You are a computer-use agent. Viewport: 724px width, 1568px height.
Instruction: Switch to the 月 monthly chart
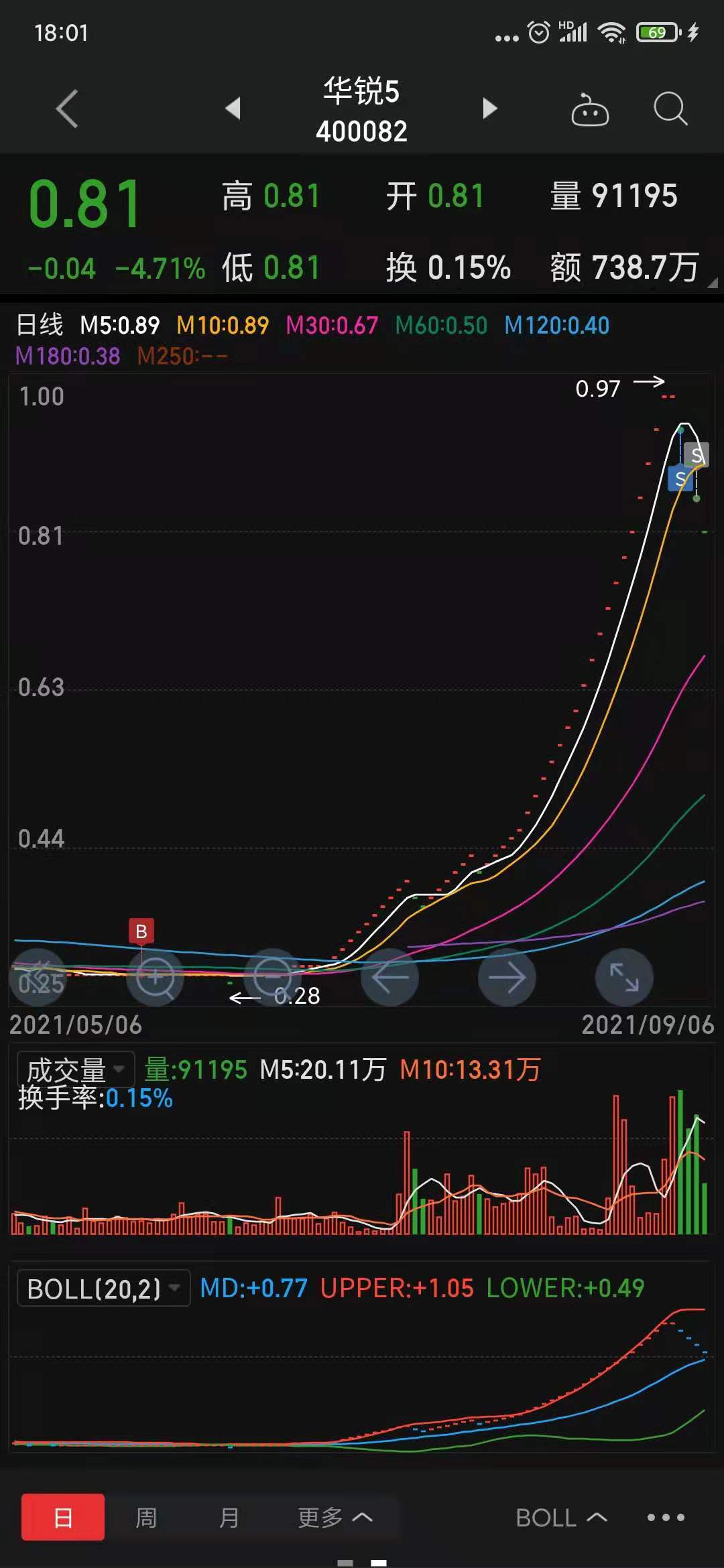click(x=229, y=1517)
